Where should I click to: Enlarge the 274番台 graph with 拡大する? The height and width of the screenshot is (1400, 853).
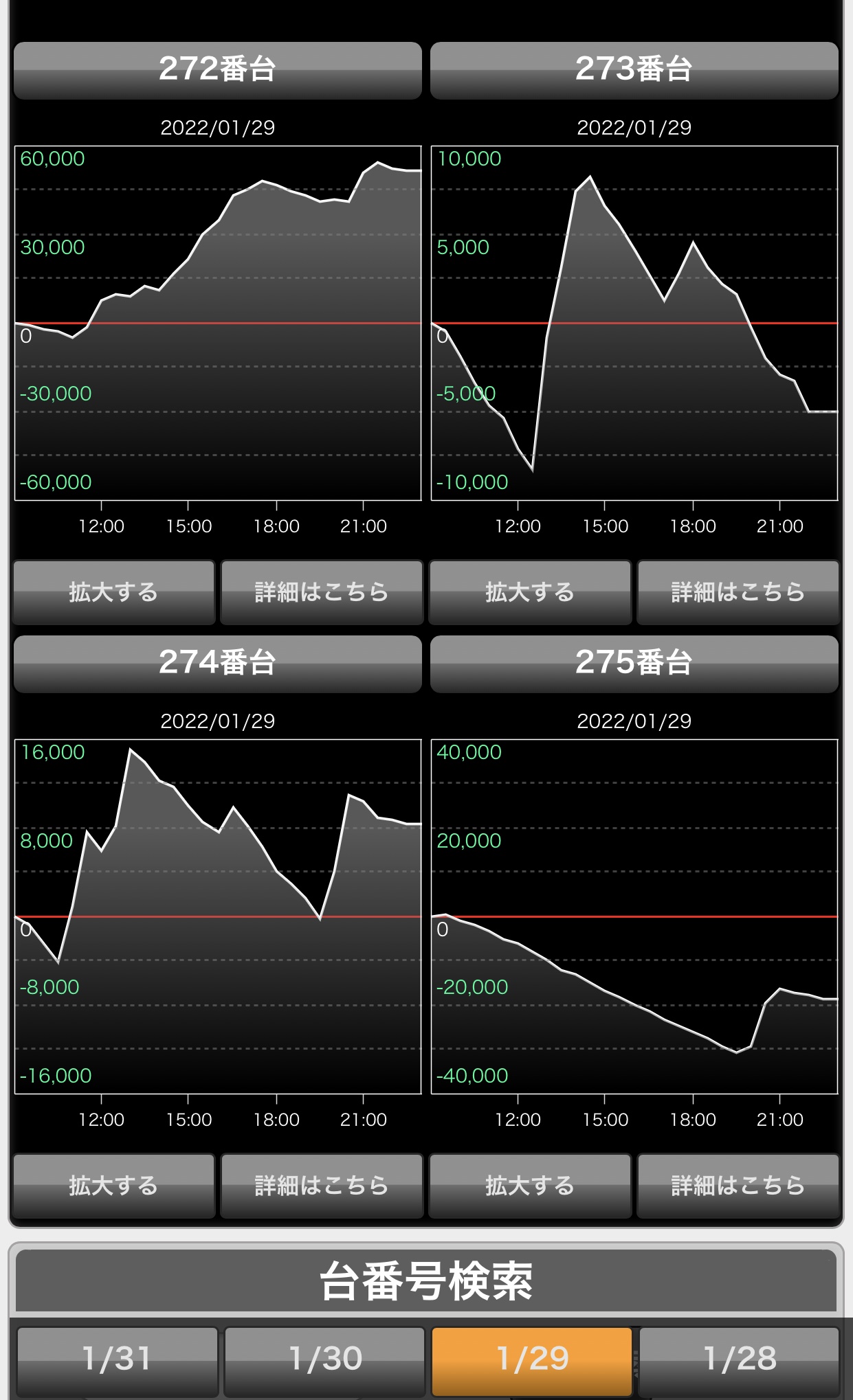point(113,1186)
